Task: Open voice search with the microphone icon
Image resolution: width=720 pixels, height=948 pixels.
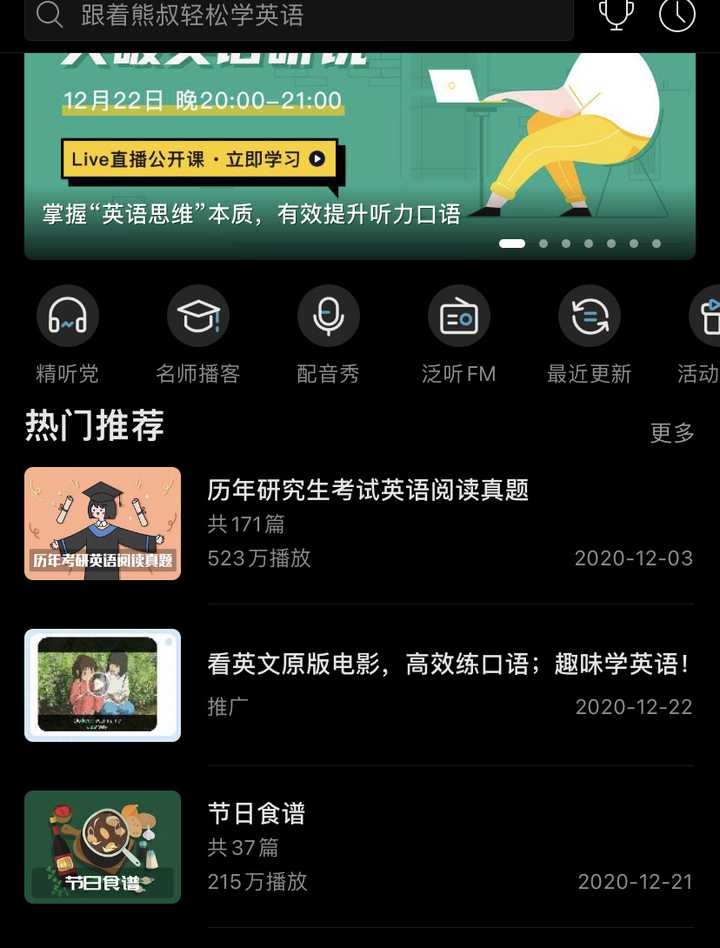Action: coord(618,15)
